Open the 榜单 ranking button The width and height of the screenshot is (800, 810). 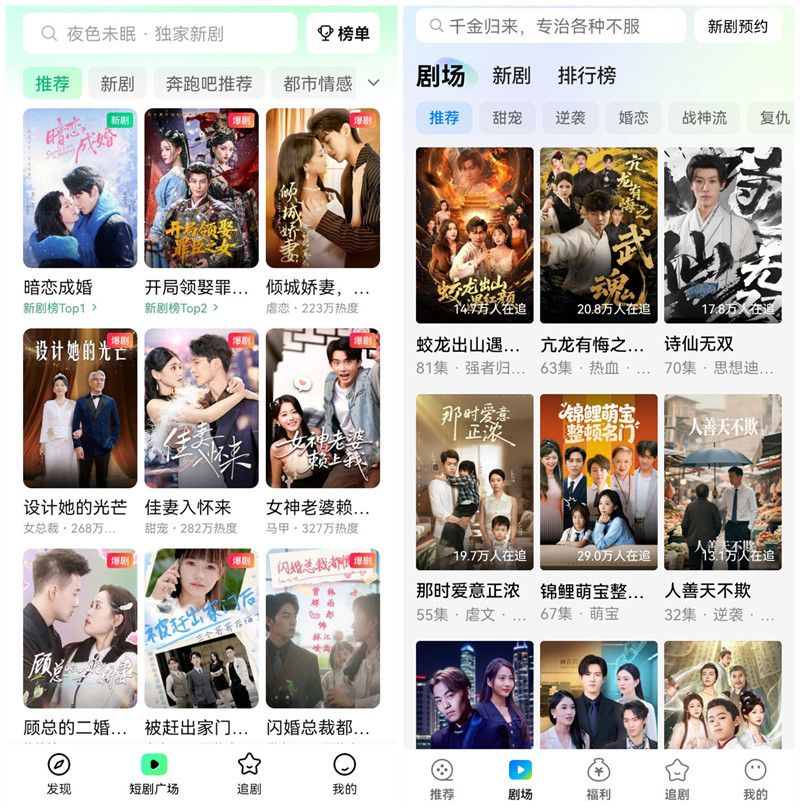pos(343,34)
